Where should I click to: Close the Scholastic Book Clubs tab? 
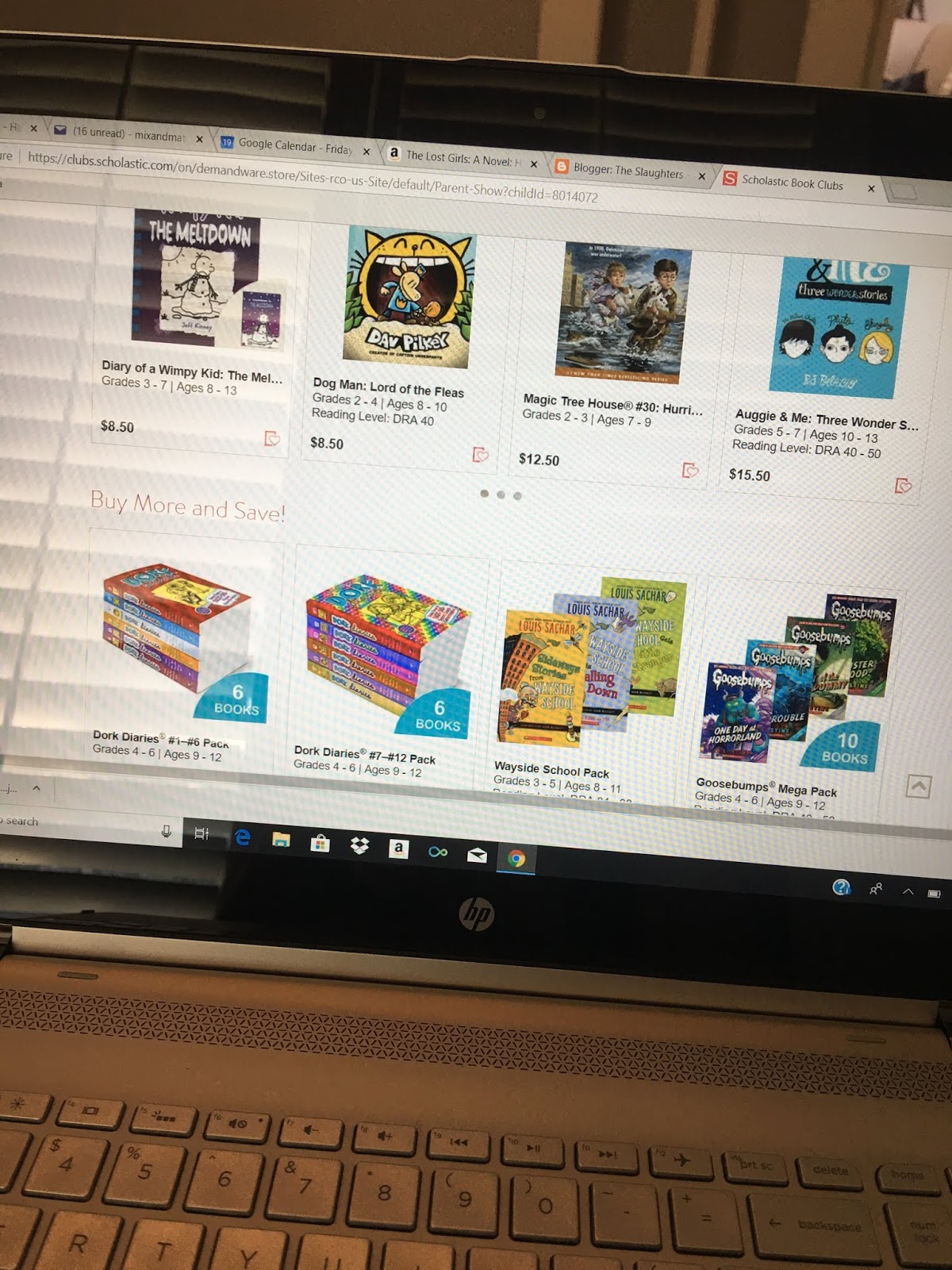click(x=871, y=189)
